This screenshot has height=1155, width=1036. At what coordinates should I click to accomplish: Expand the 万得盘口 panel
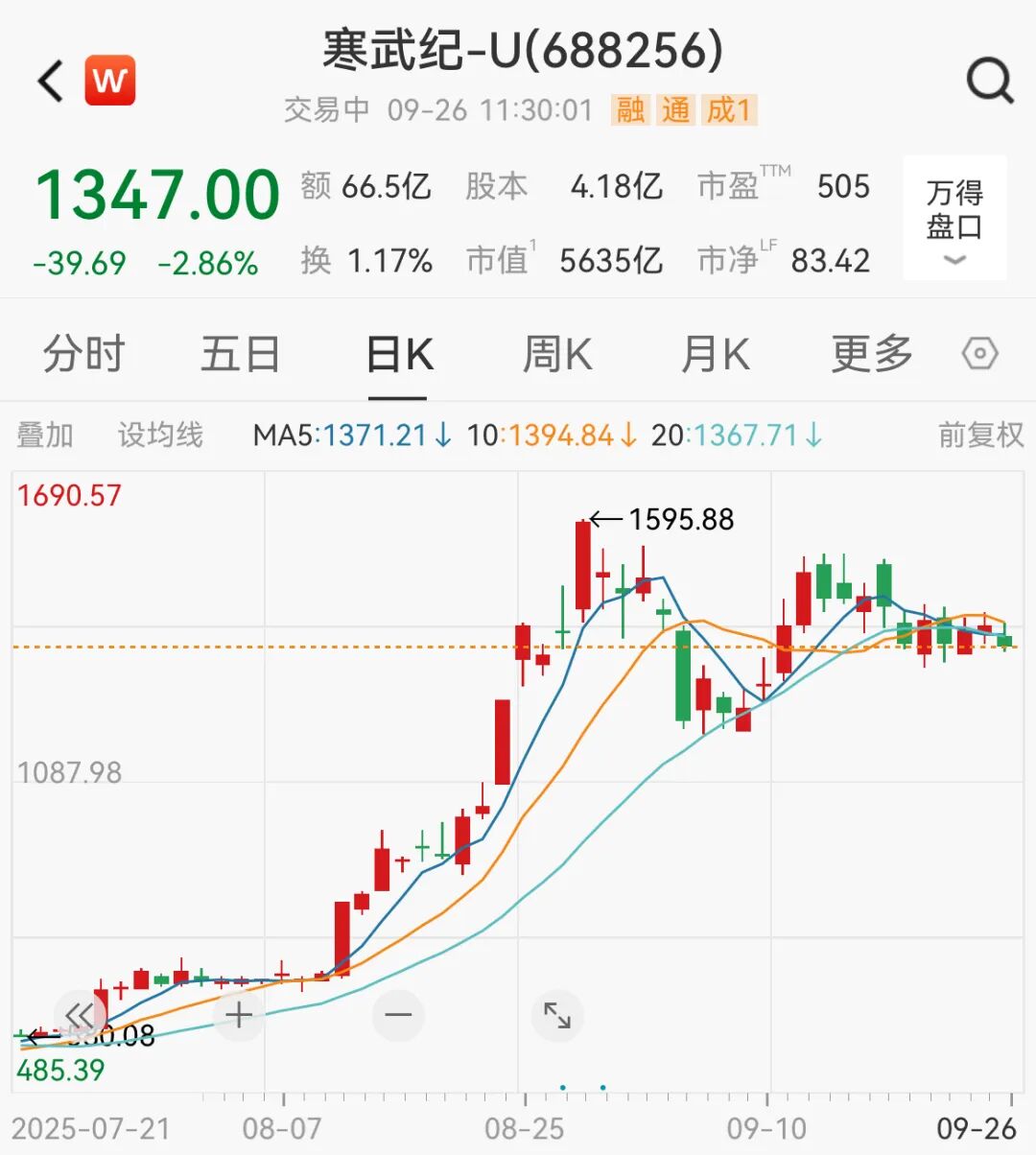tap(954, 219)
